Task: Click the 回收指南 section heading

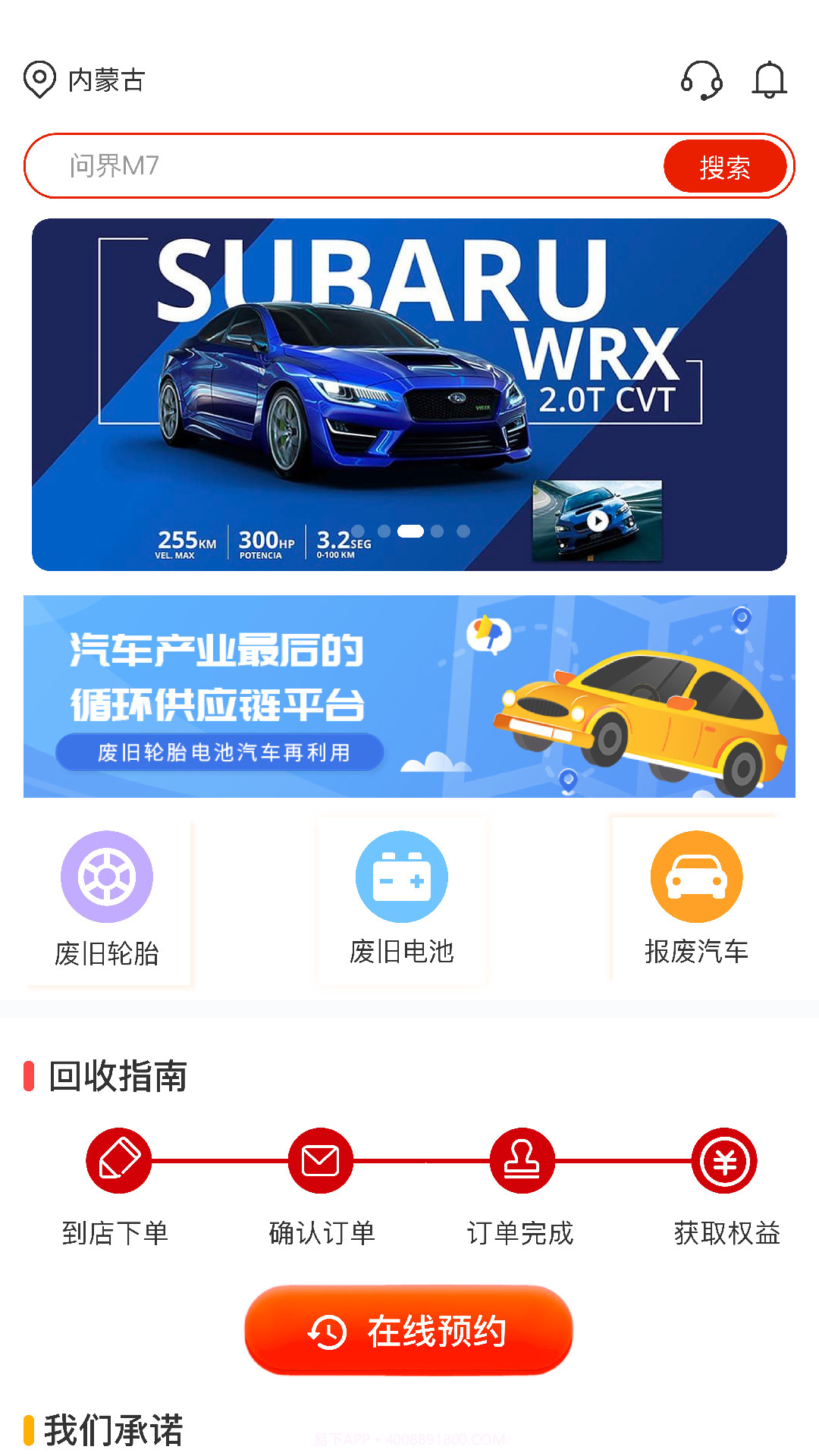Action: pyautogui.click(x=118, y=1074)
